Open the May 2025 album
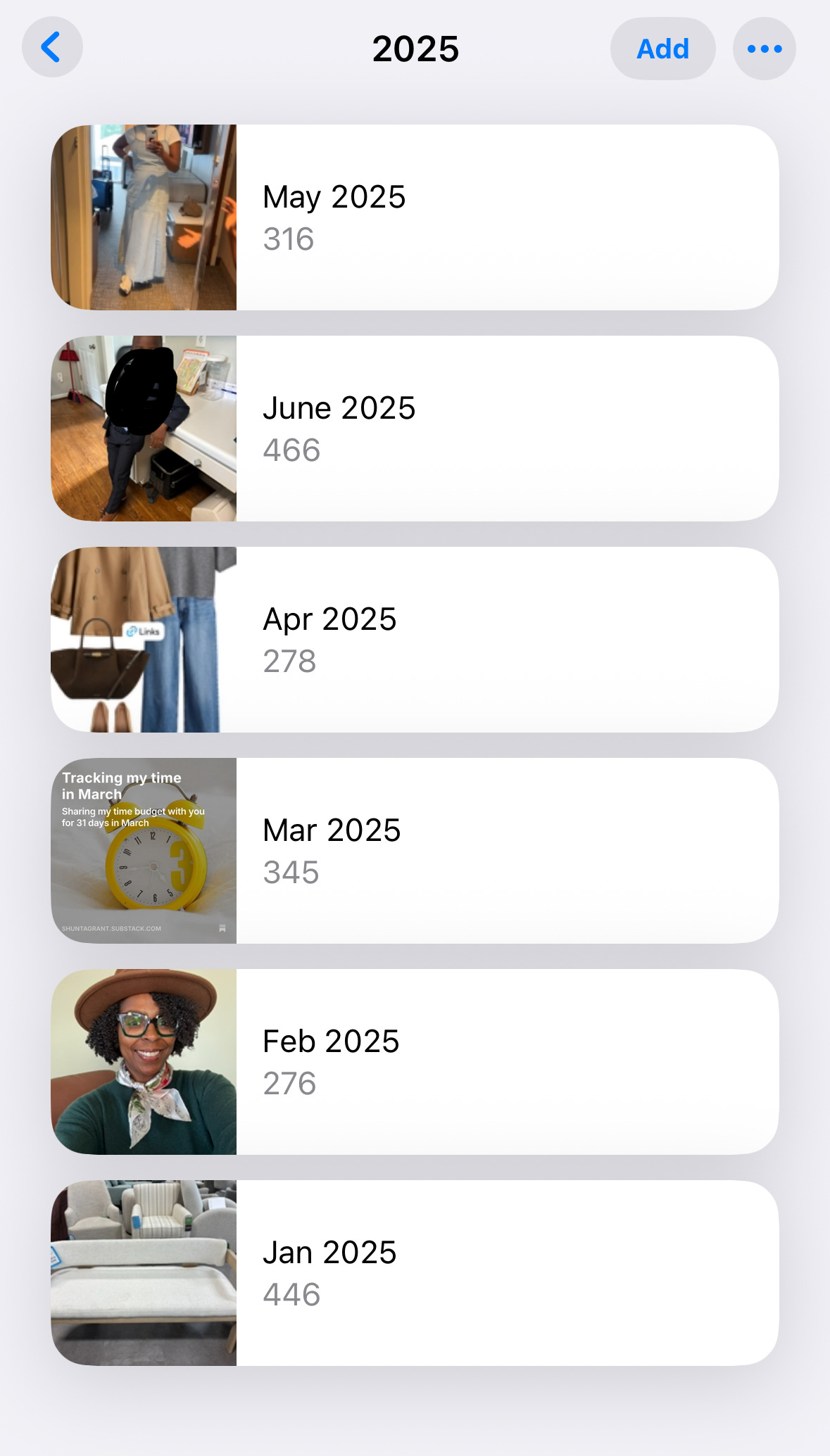 click(x=415, y=217)
